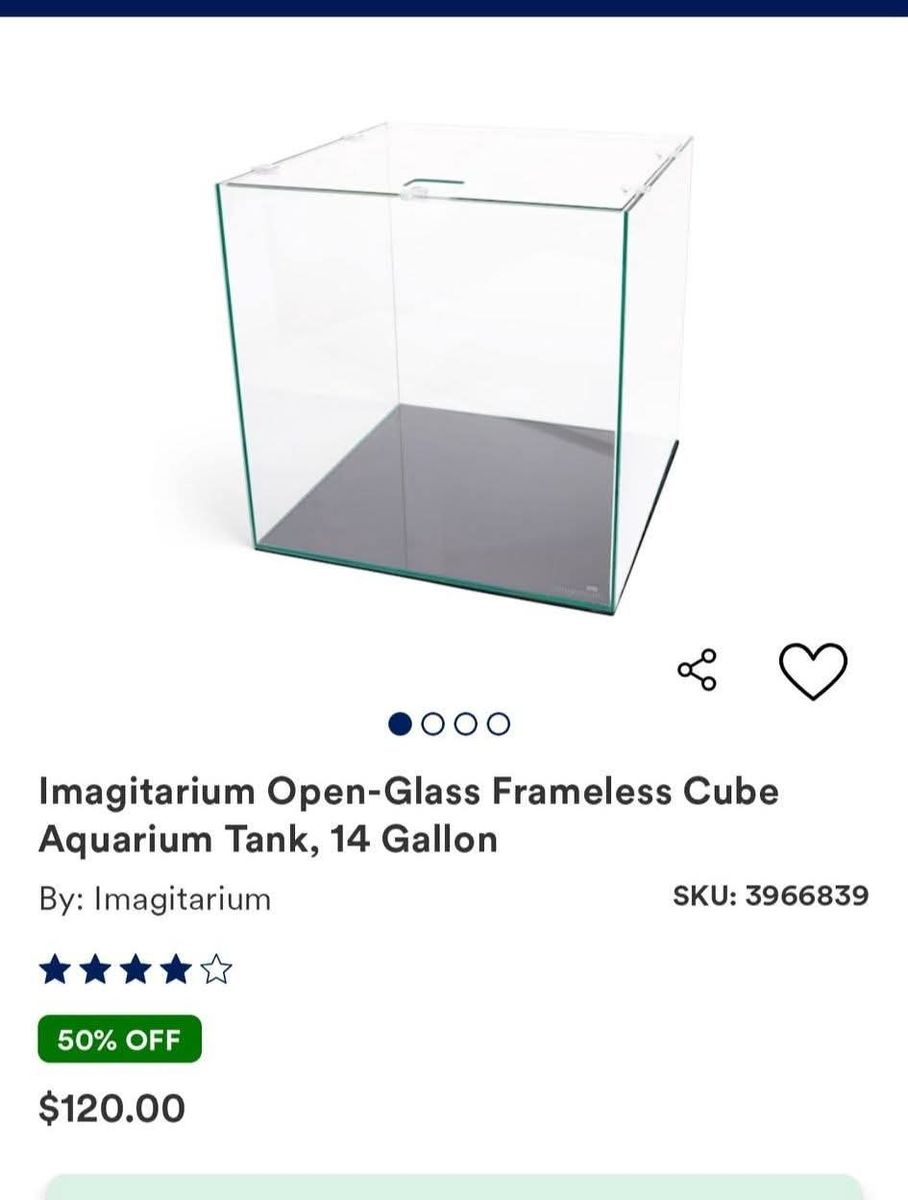Select the third image carousel dot
The width and height of the screenshot is (908, 1200).
pos(466,721)
